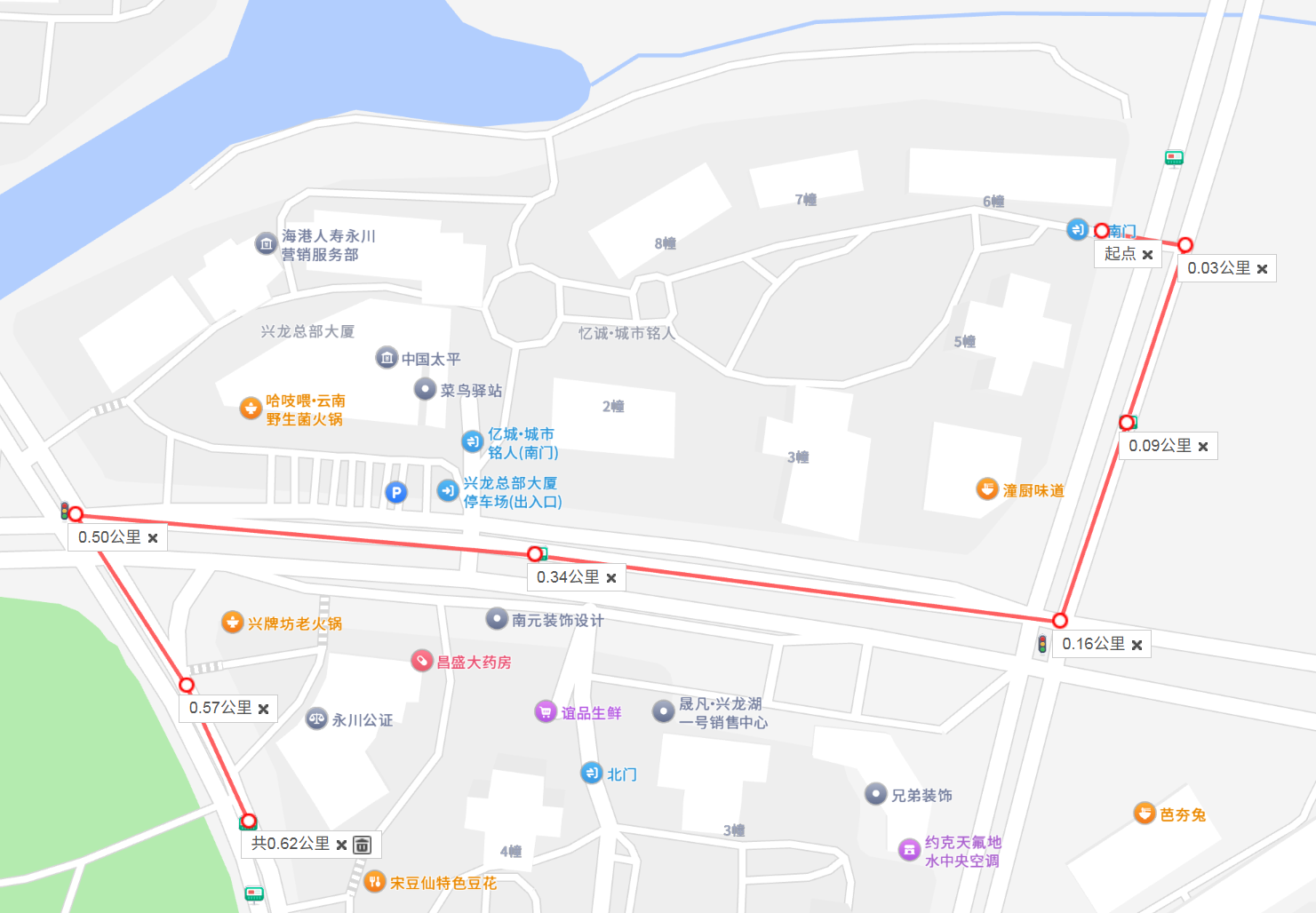The width and height of the screenshot is (1316, 913).
Task: Delete the 0.03公里 measurement point
Action: pyautogui.click(x=1262, y=269)
